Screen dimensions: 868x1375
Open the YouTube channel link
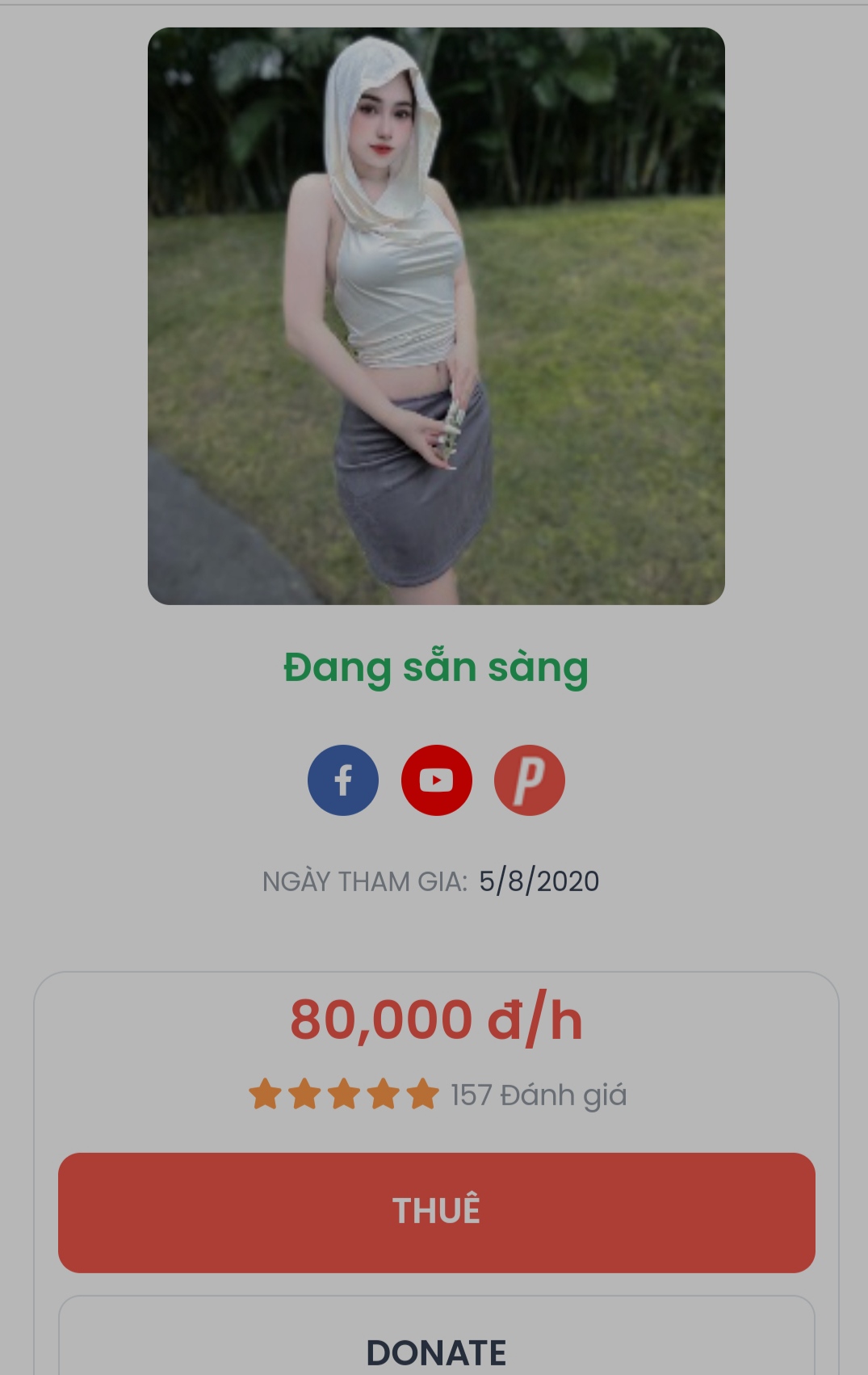pyautogui.click(x=436, y=780)
